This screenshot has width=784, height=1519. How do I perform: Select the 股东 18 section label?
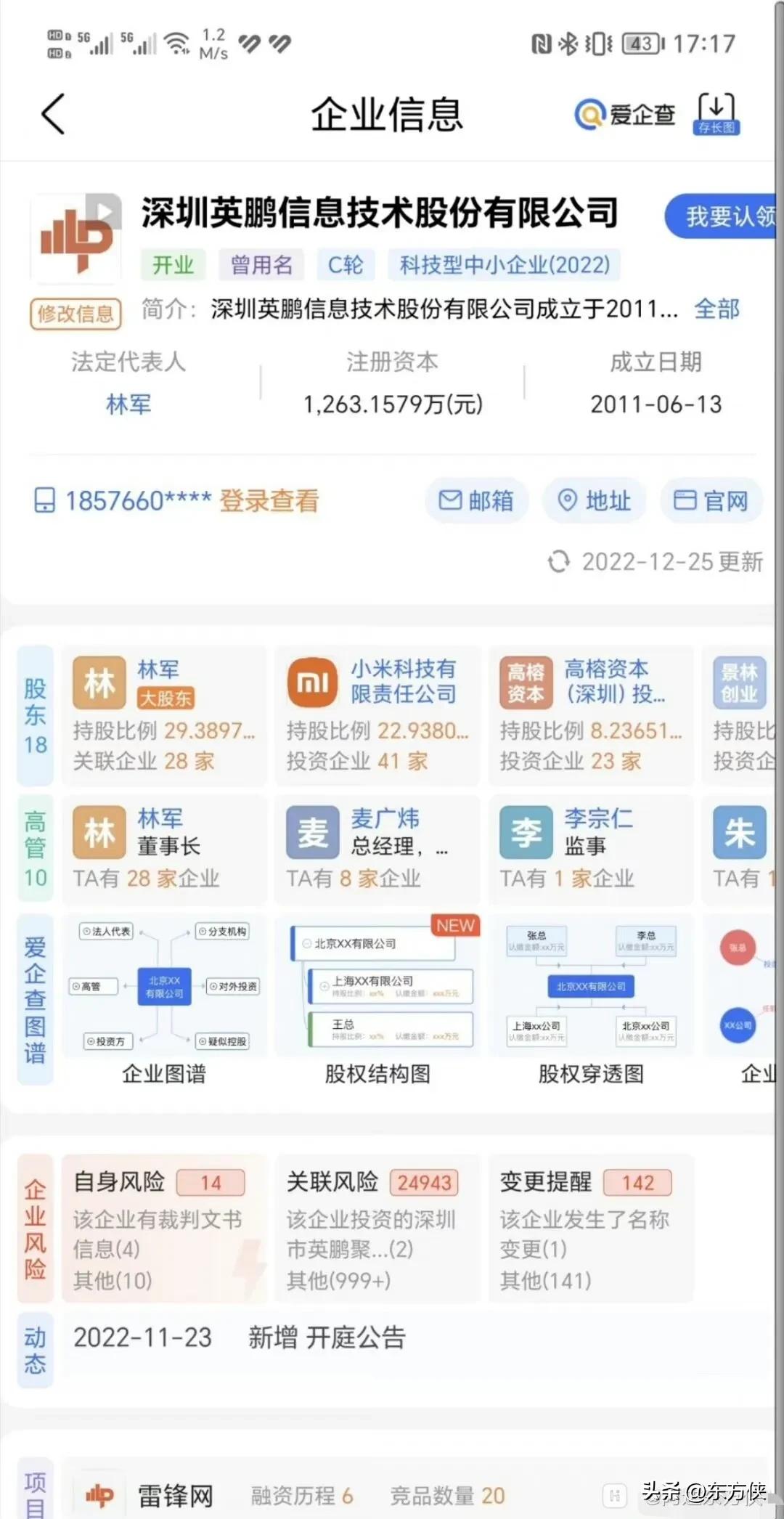click(x=35, y=715)
